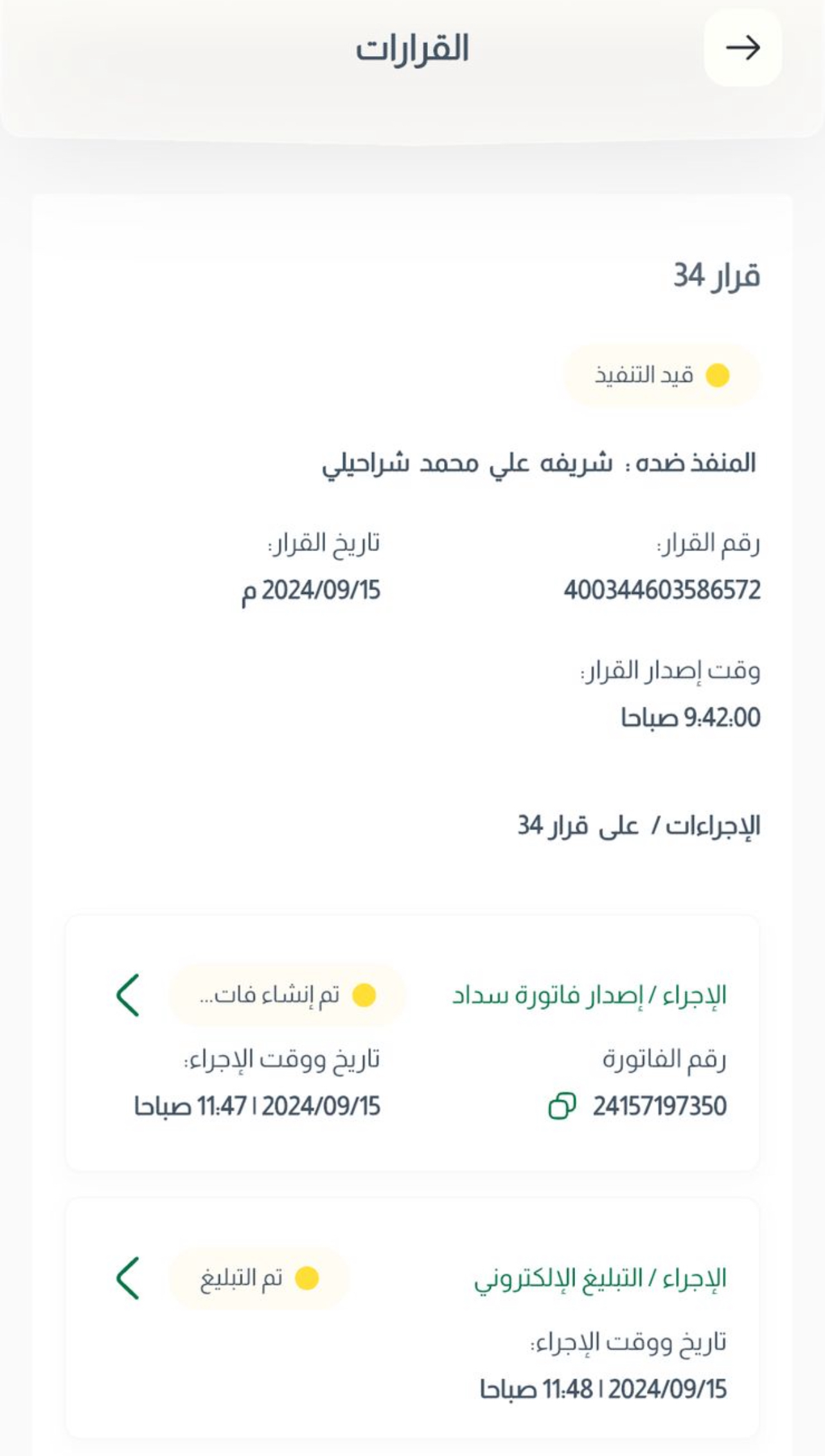Open the التبليغ الإلكتروني procedure details
Screen dimensions: 825x1456
(x=128, y=1278)
